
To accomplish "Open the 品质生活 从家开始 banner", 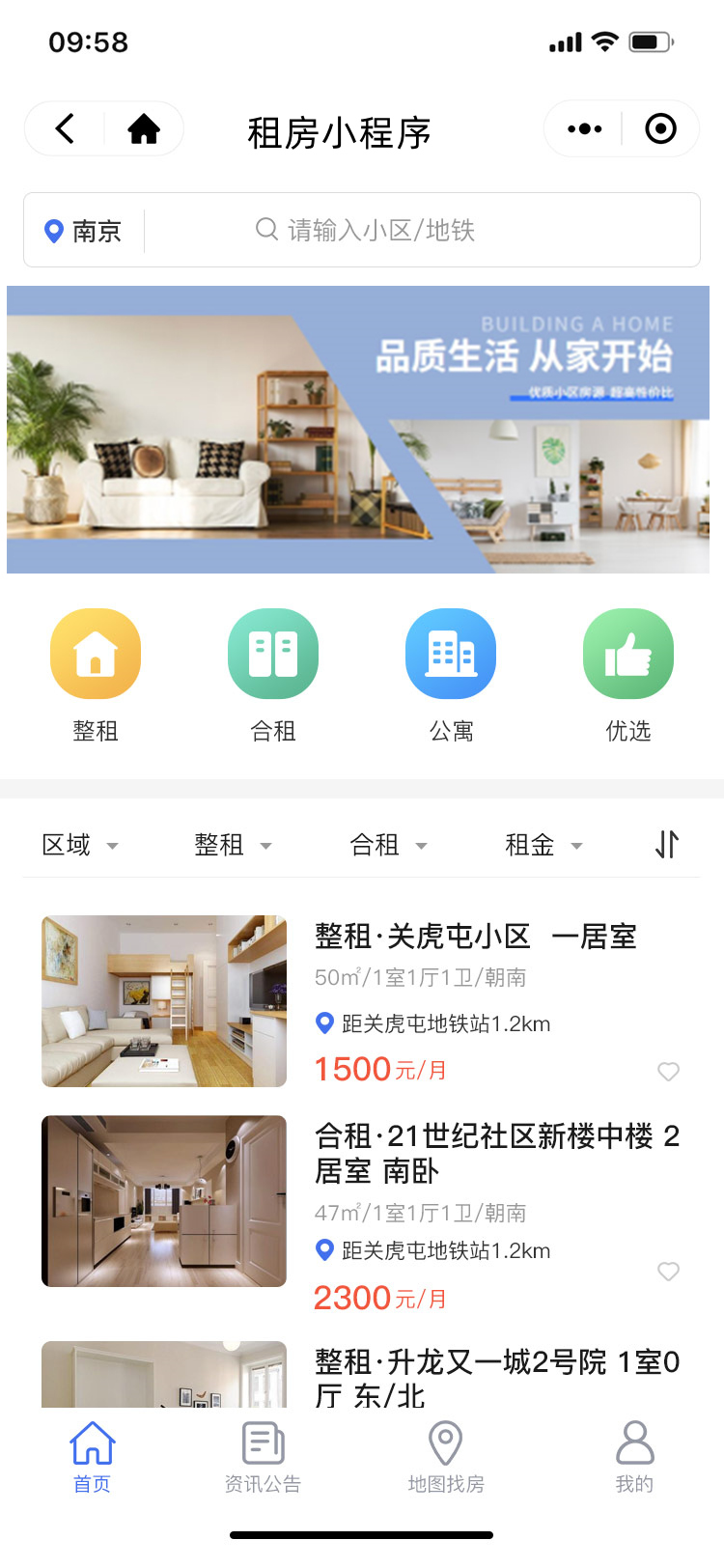I will [x=358, y=430].
